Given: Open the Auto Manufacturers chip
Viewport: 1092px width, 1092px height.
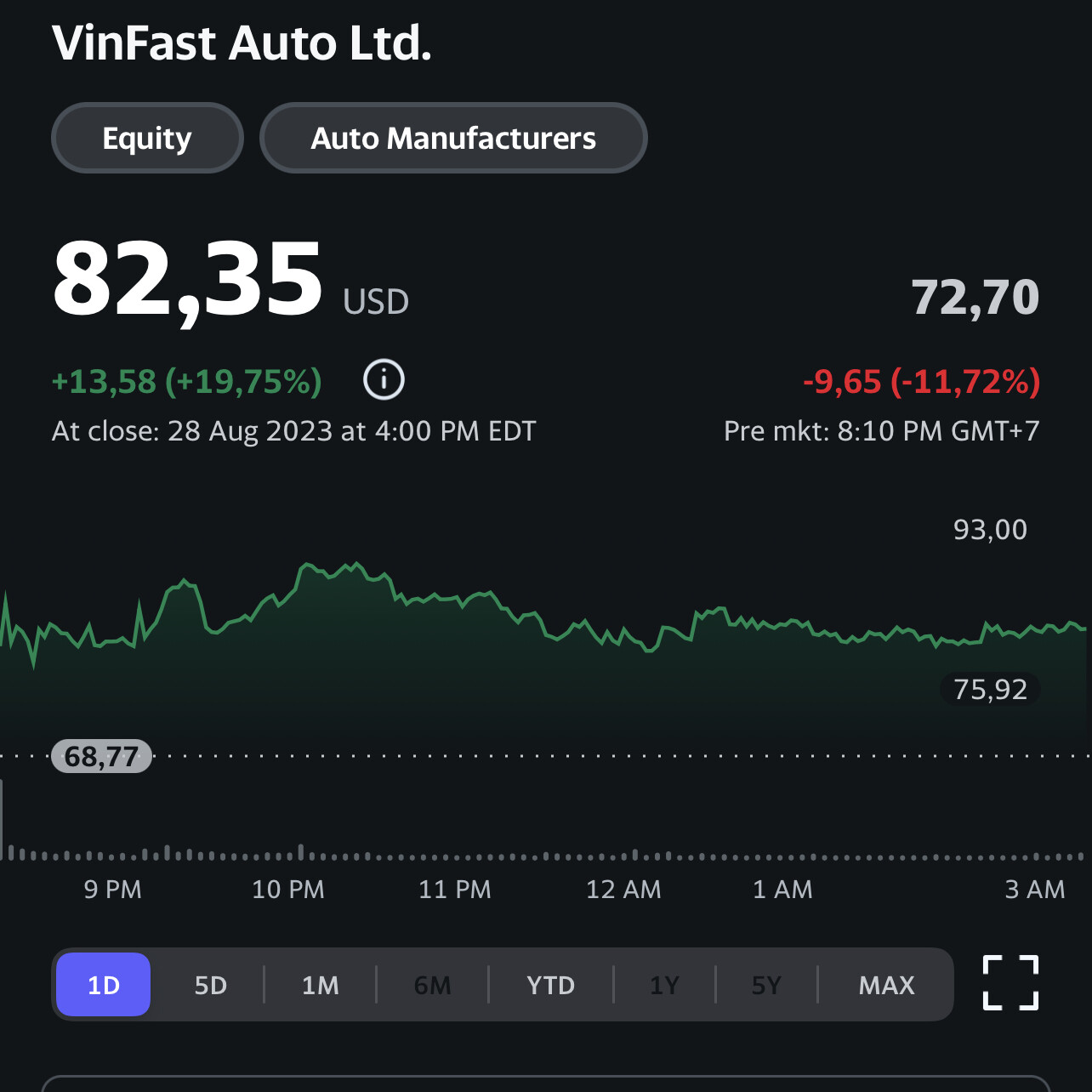Looking at the screenshot, I should 453,138.
